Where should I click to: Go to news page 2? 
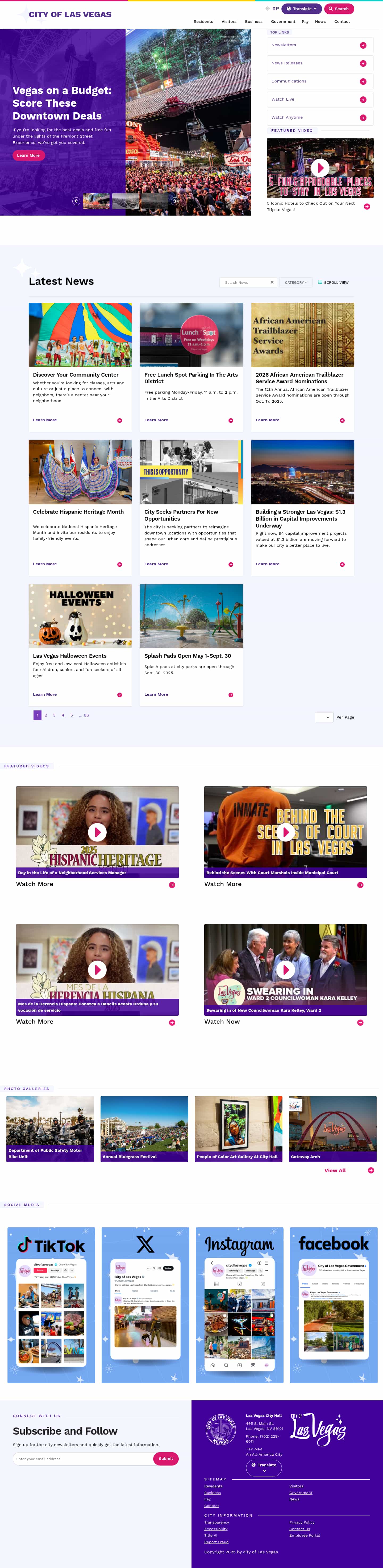(x=45, y=715)
